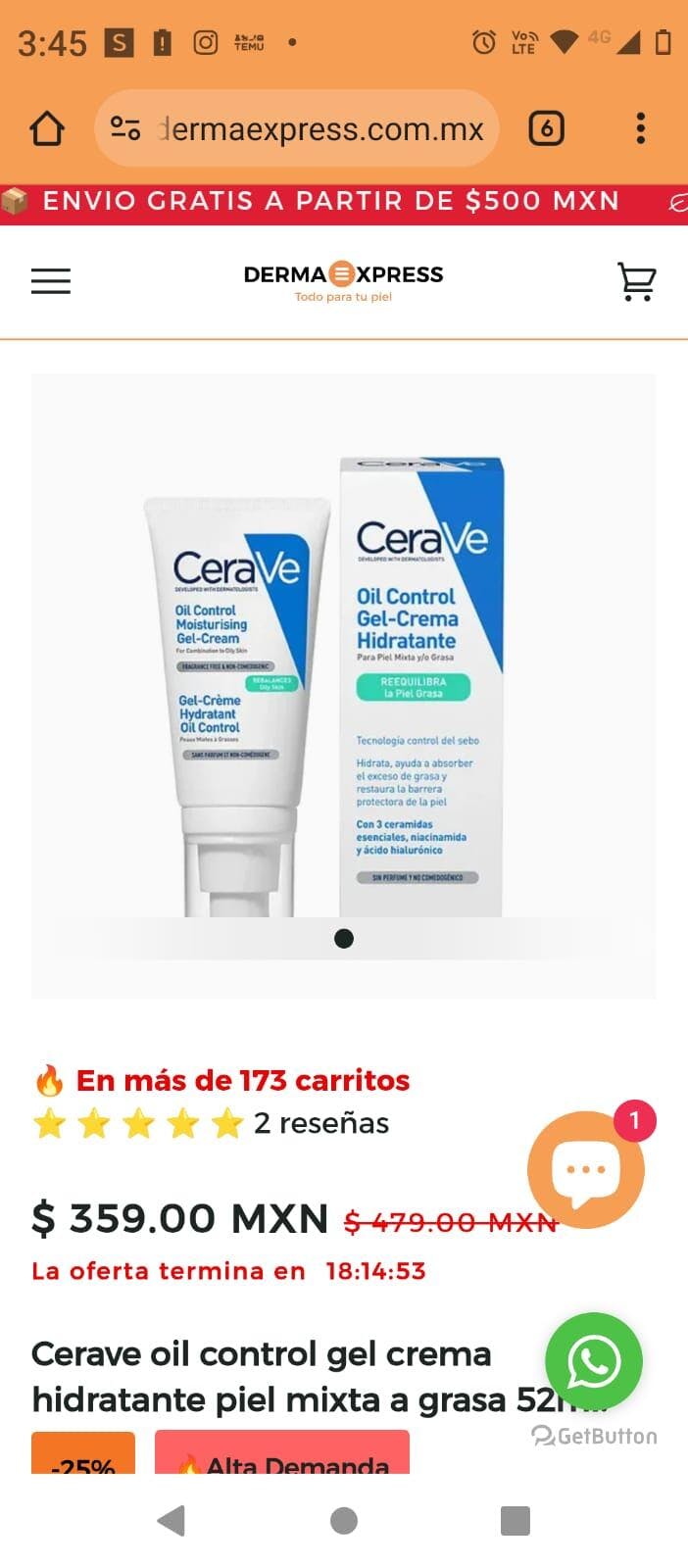Open the Derma Express logo homepage link
The image size is (688, 1568).
pyautogui.click(x=343, y=281)
